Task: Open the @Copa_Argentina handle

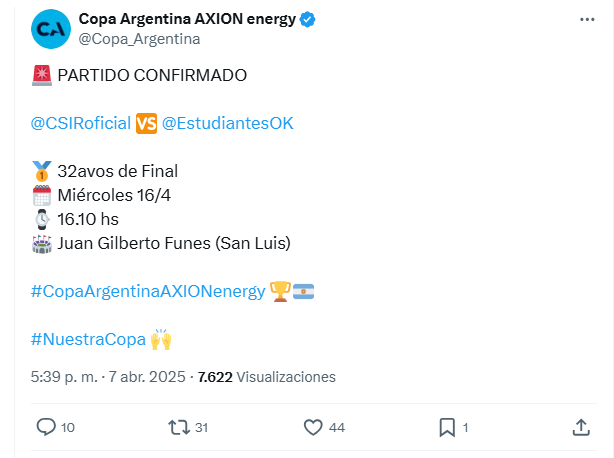Action: [139, 39]
